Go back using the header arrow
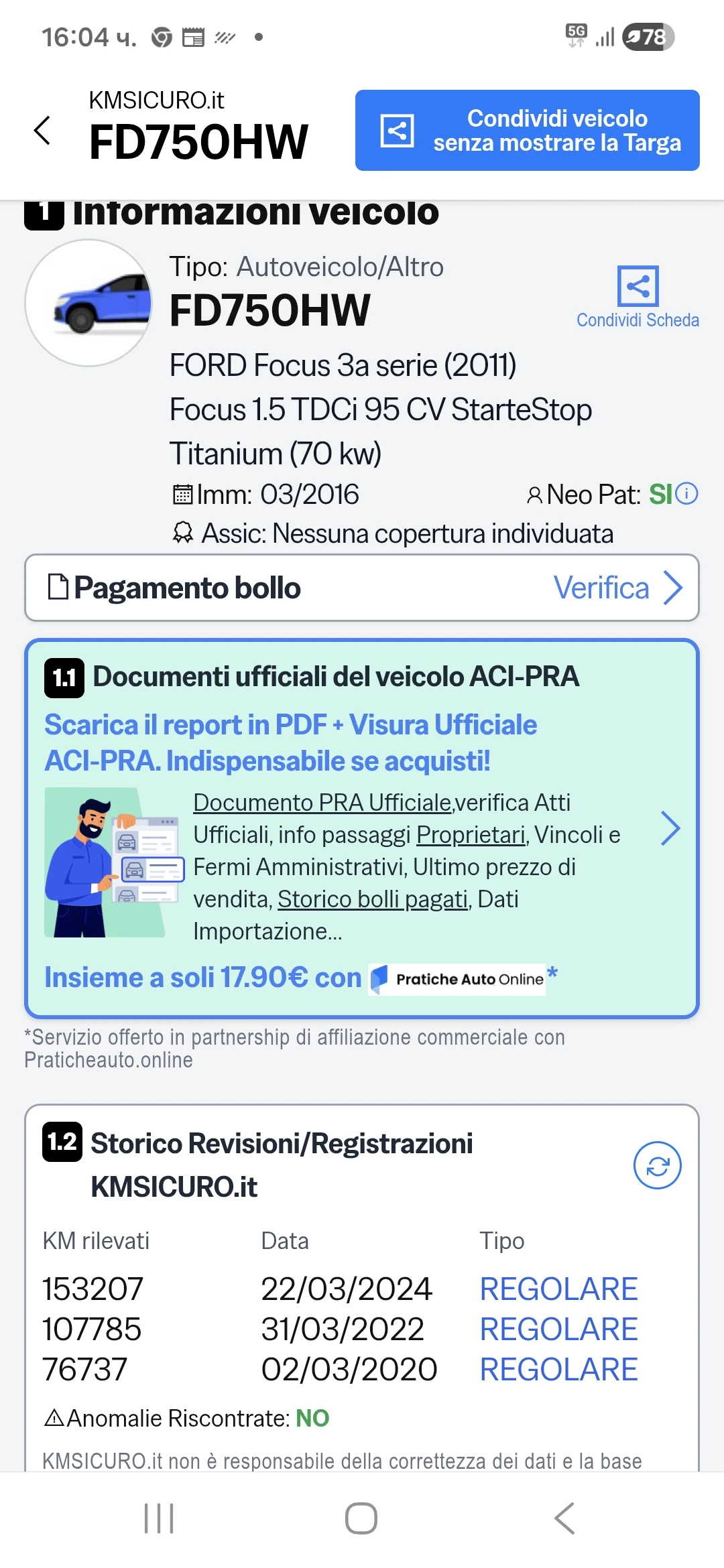The image size is (724, 1568). [x=42, y=130]
